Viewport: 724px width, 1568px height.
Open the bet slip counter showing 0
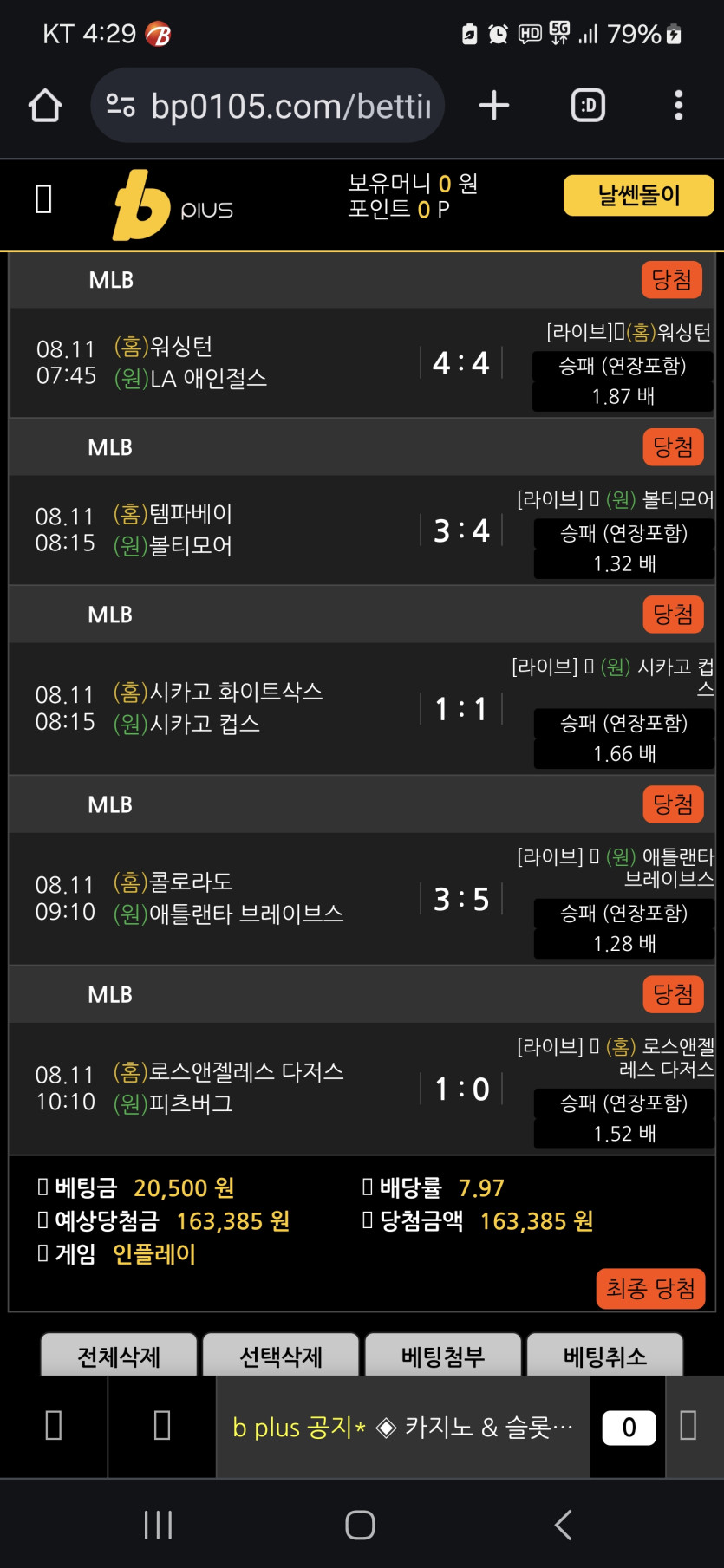(629, 1427)
